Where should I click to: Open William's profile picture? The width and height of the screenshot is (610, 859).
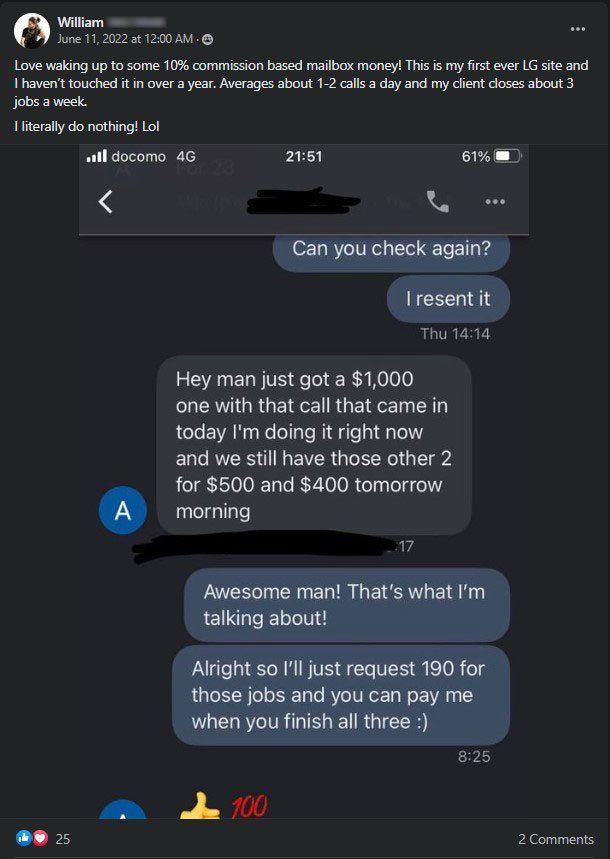click(32, 31)
